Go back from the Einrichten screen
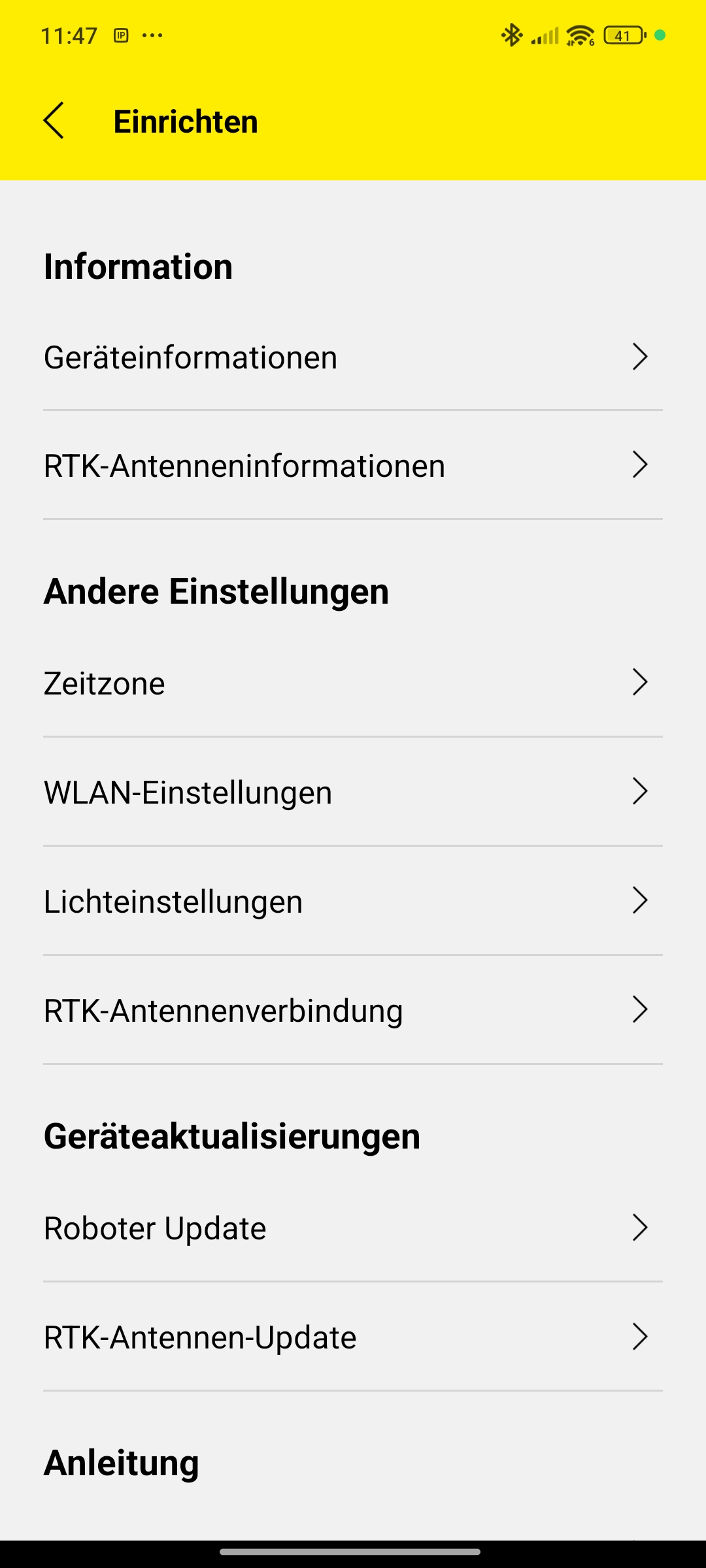706x1568 pixels. [54, 121]
